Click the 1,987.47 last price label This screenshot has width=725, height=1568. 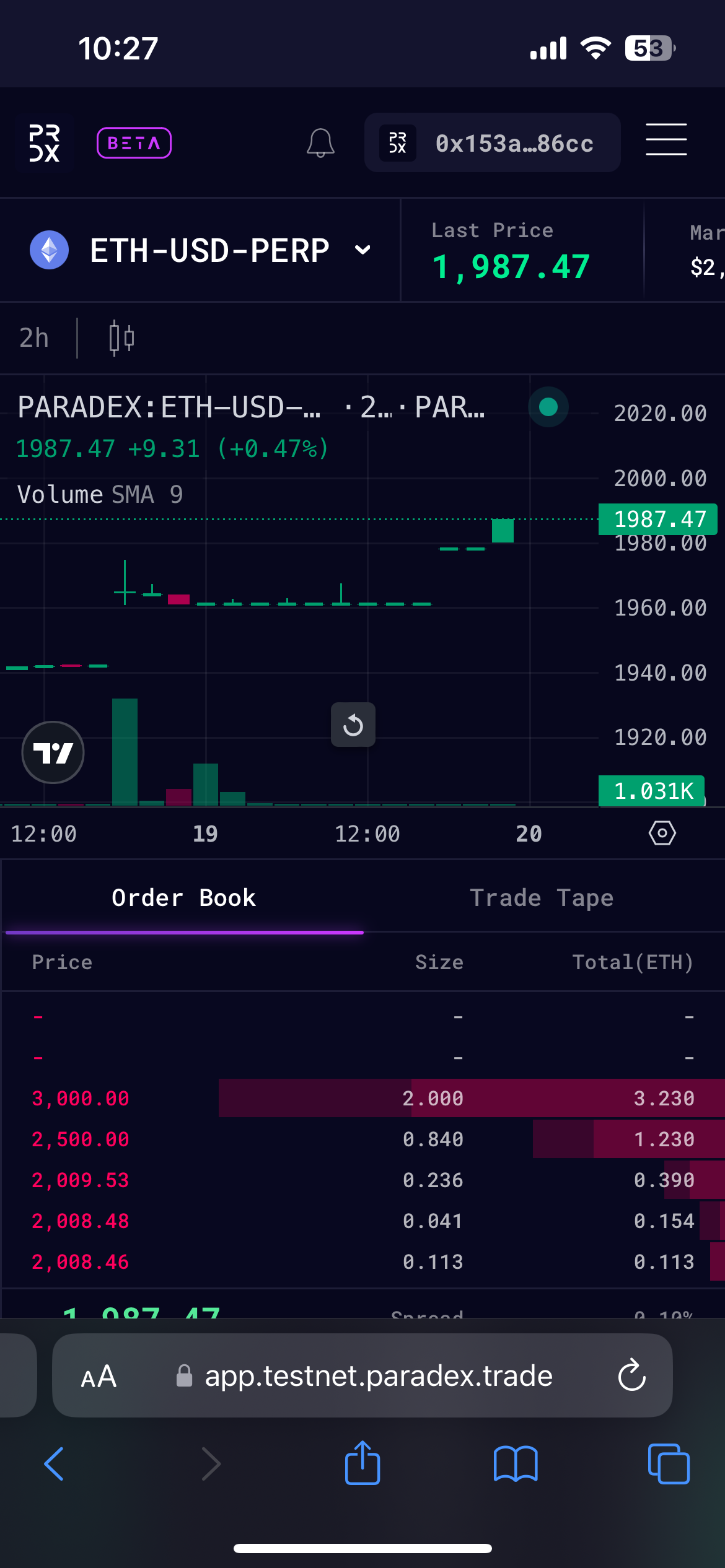[x=512, y=266]
